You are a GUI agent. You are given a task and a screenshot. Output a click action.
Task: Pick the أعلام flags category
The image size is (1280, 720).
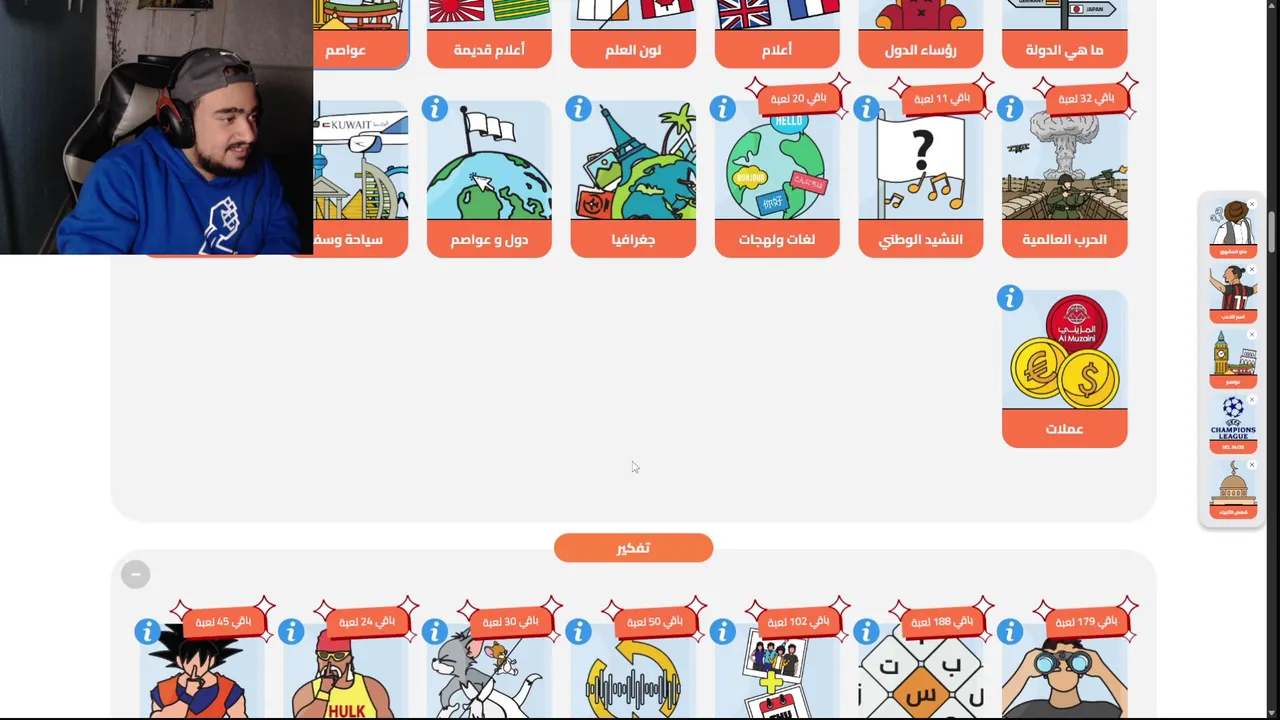tap(776, 40)
